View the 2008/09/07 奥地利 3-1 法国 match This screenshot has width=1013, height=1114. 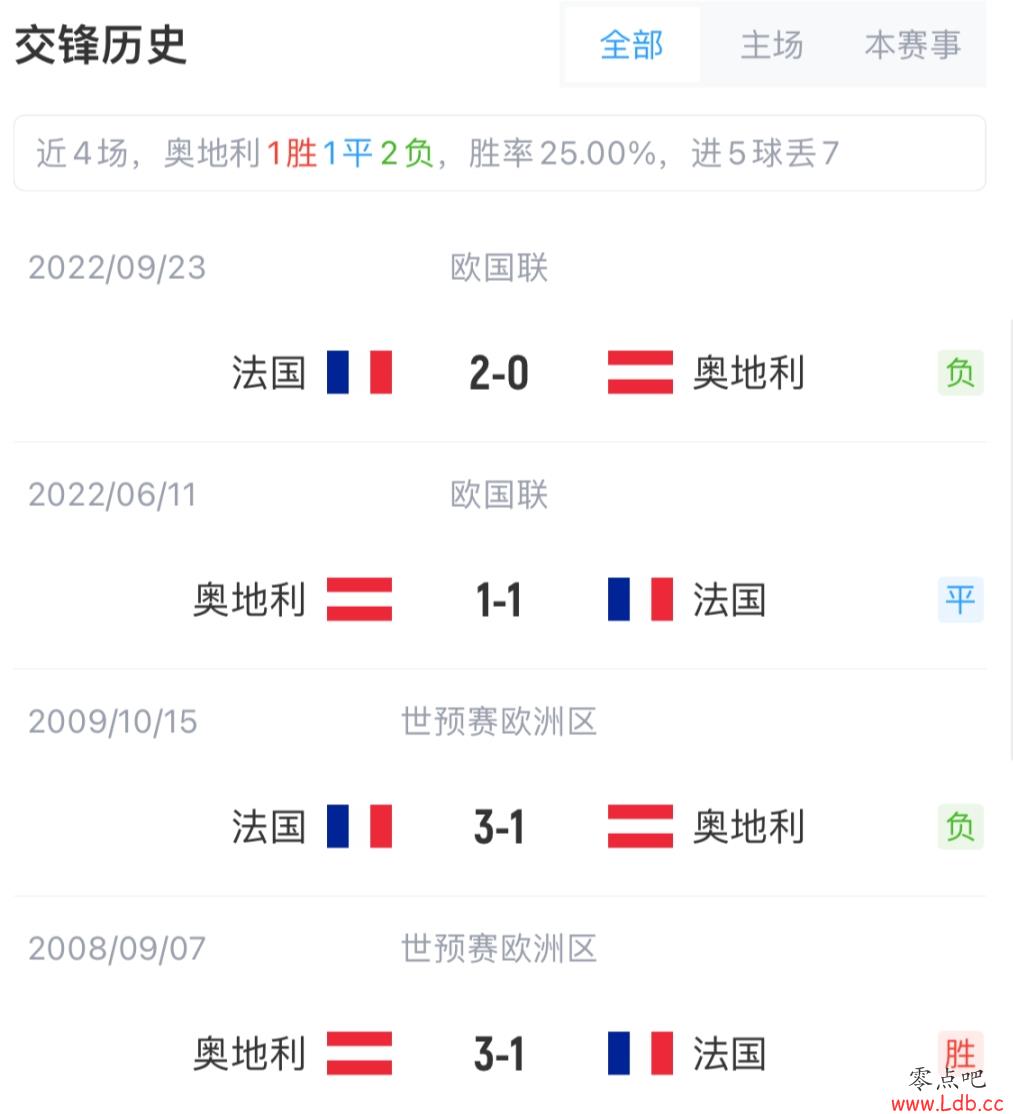(498, 1054)
